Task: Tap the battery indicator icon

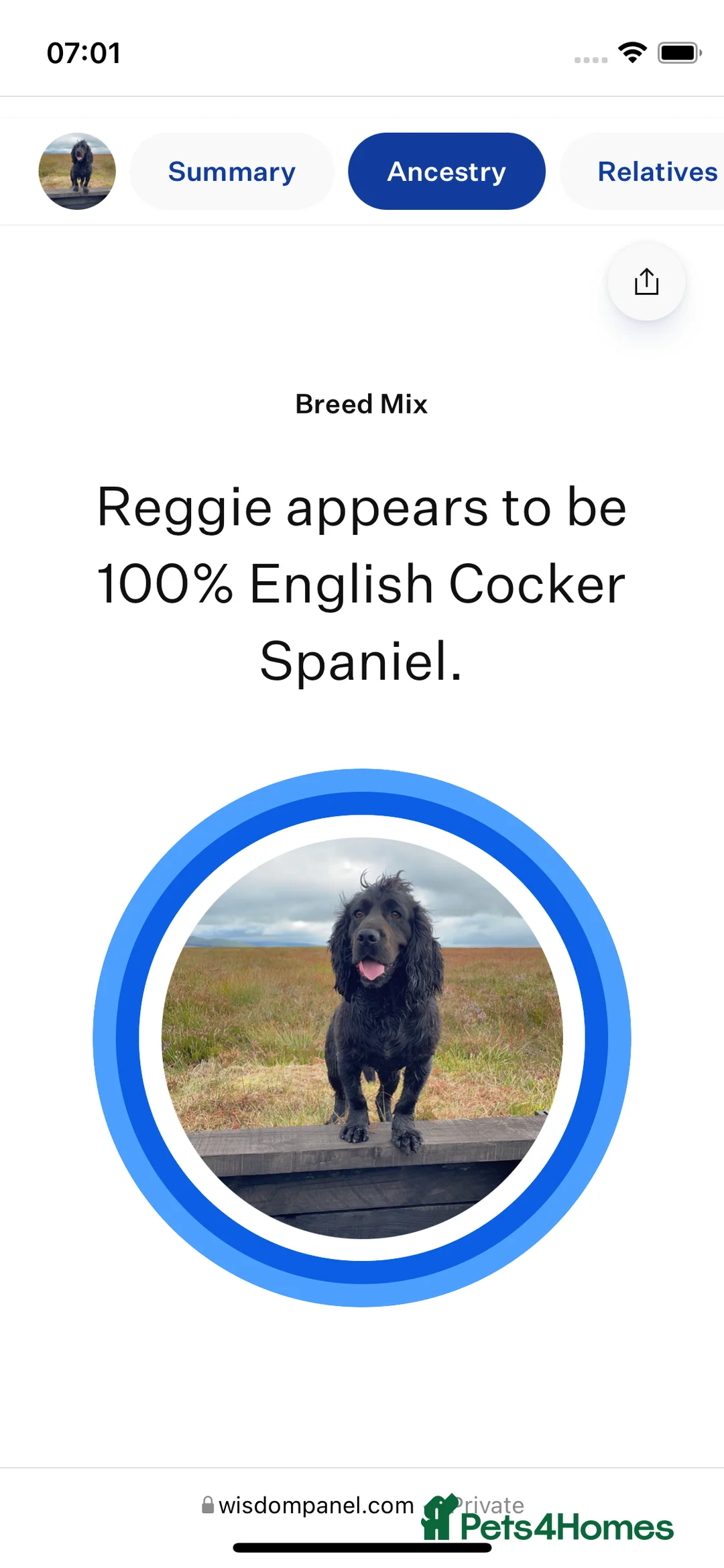Action: 678,52
